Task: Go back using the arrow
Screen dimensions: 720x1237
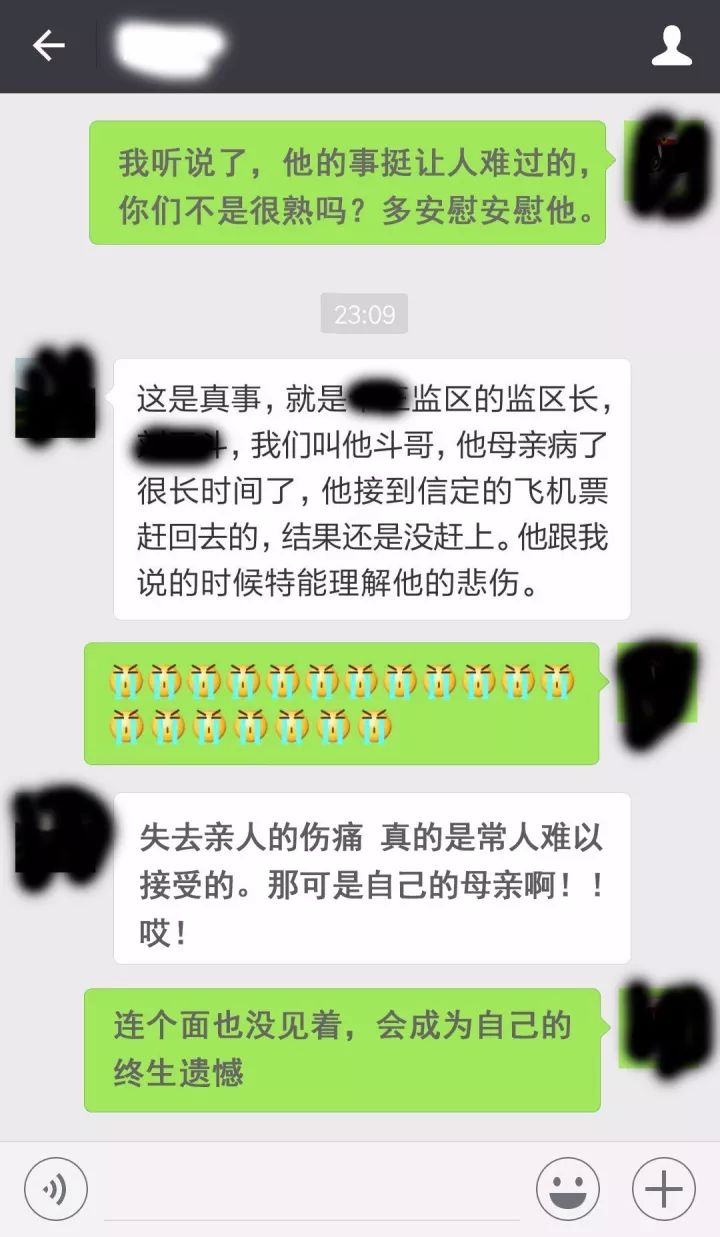Action: pyautogui.click(x=48, y=46)
